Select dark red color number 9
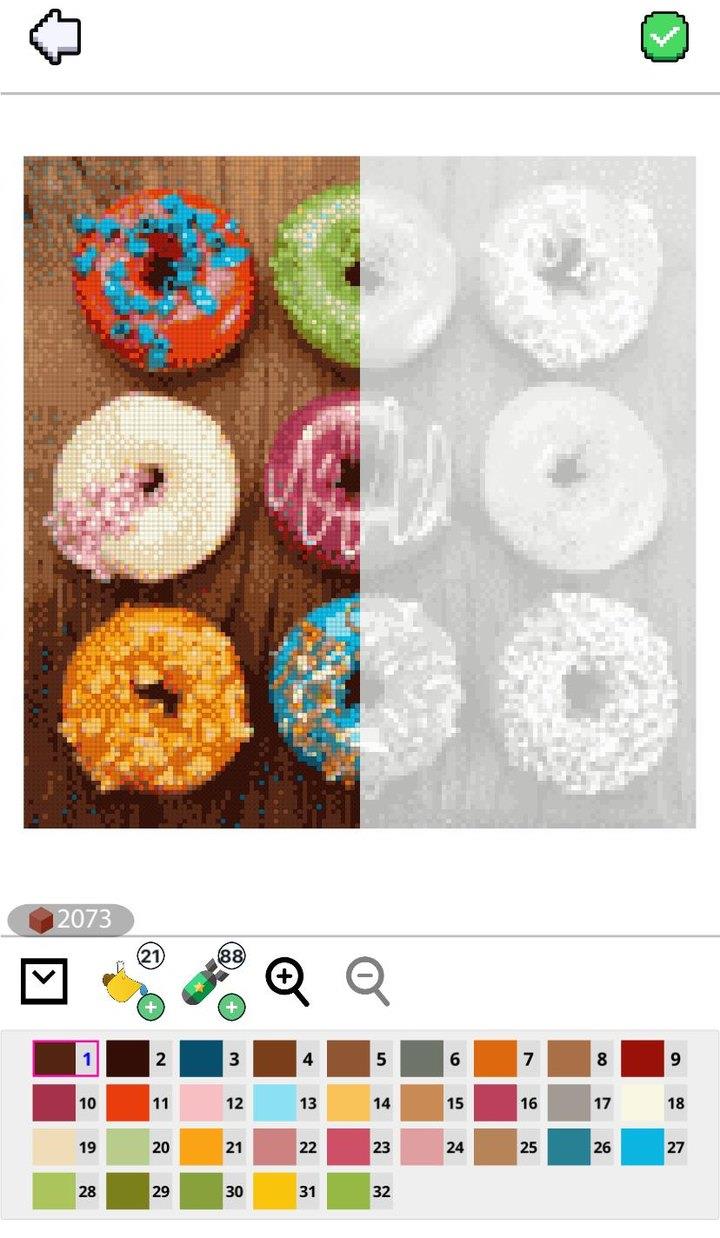This screenshot has width=720, height=1238. (654, 1059)
